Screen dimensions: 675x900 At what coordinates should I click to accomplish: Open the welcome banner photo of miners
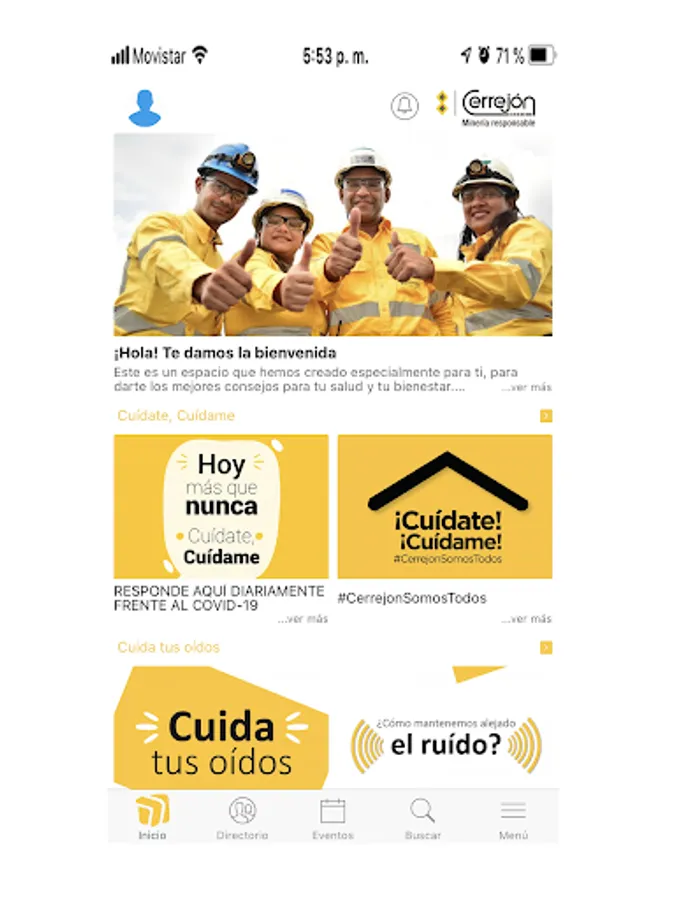(x=332, y=236)
